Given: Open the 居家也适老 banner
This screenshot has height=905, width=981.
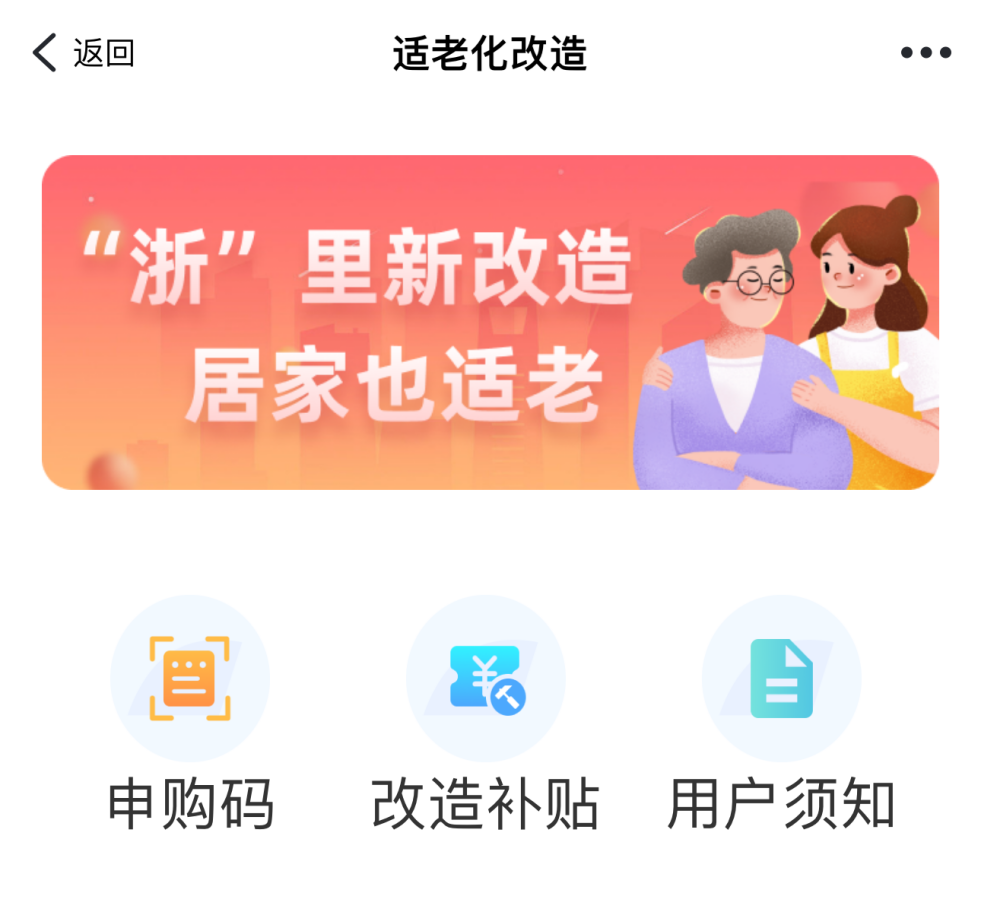Looking at the screenshot, I should click(x=490, y=322).
